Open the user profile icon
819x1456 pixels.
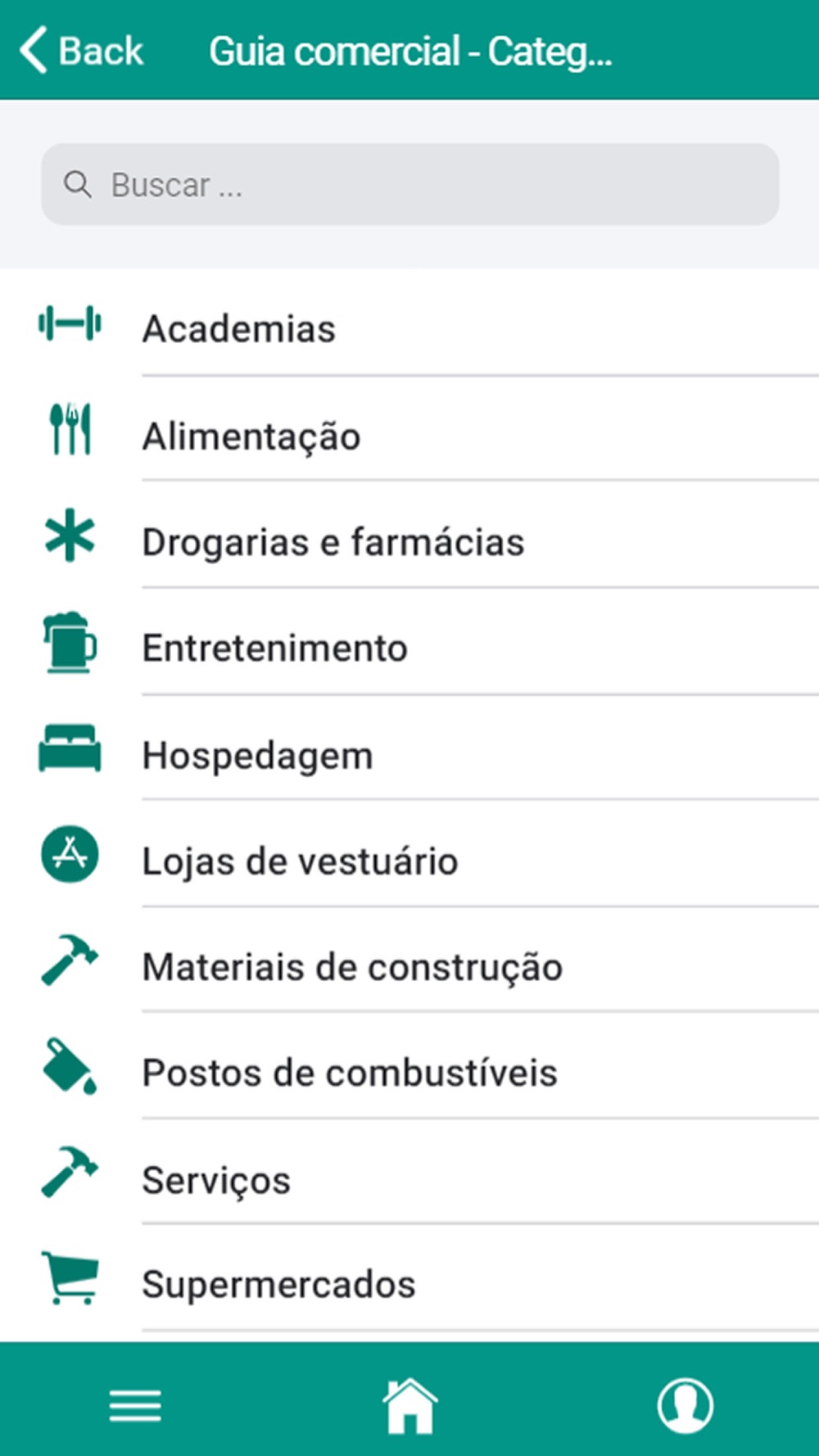pos(685,1405)
